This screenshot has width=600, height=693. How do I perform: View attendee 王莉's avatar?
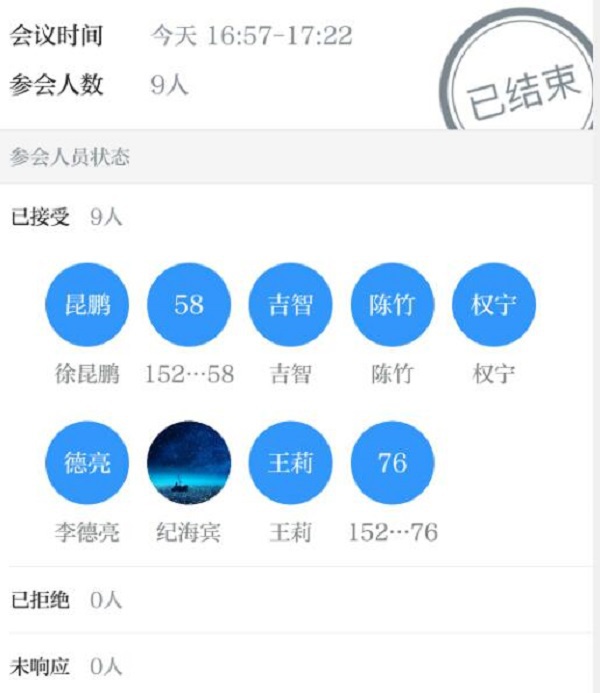[x=290, y=463]
